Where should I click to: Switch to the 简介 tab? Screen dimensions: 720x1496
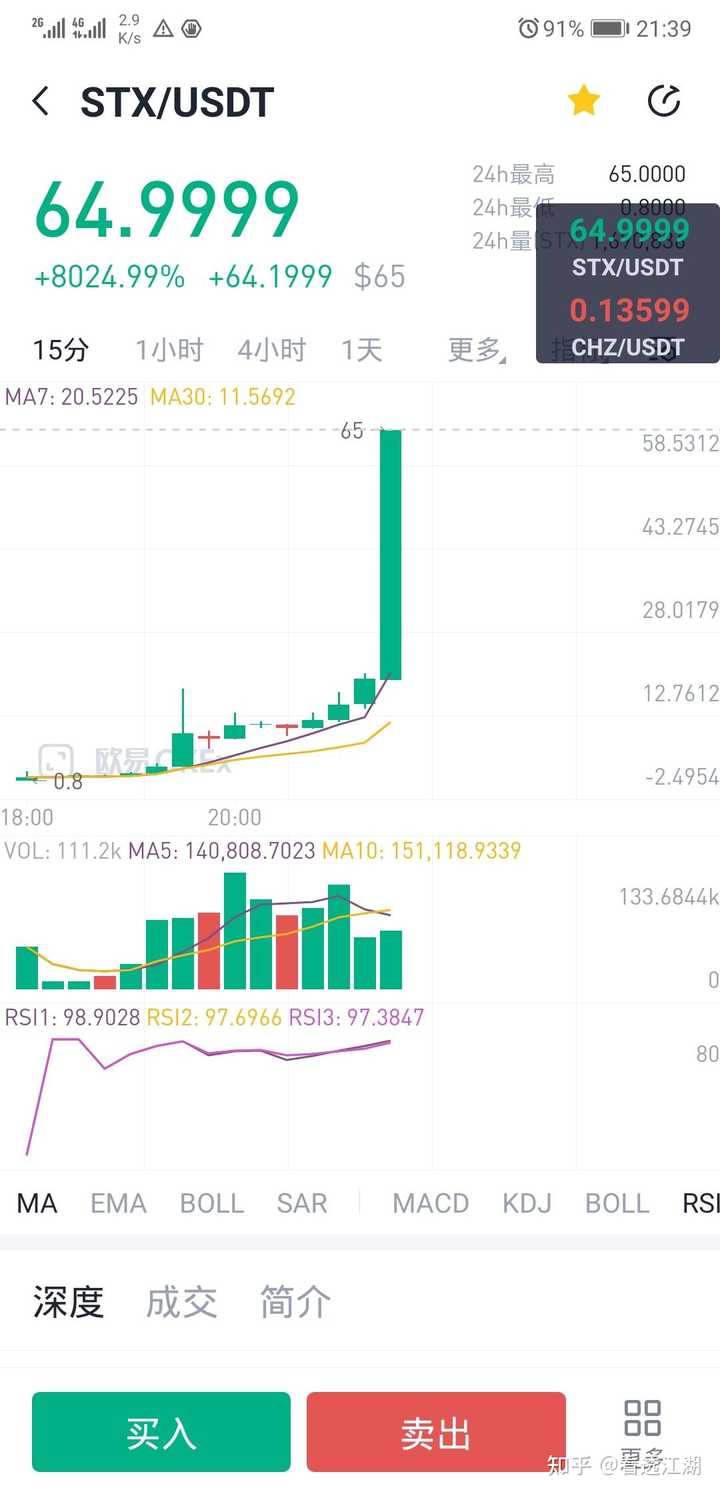[295, 1302]
